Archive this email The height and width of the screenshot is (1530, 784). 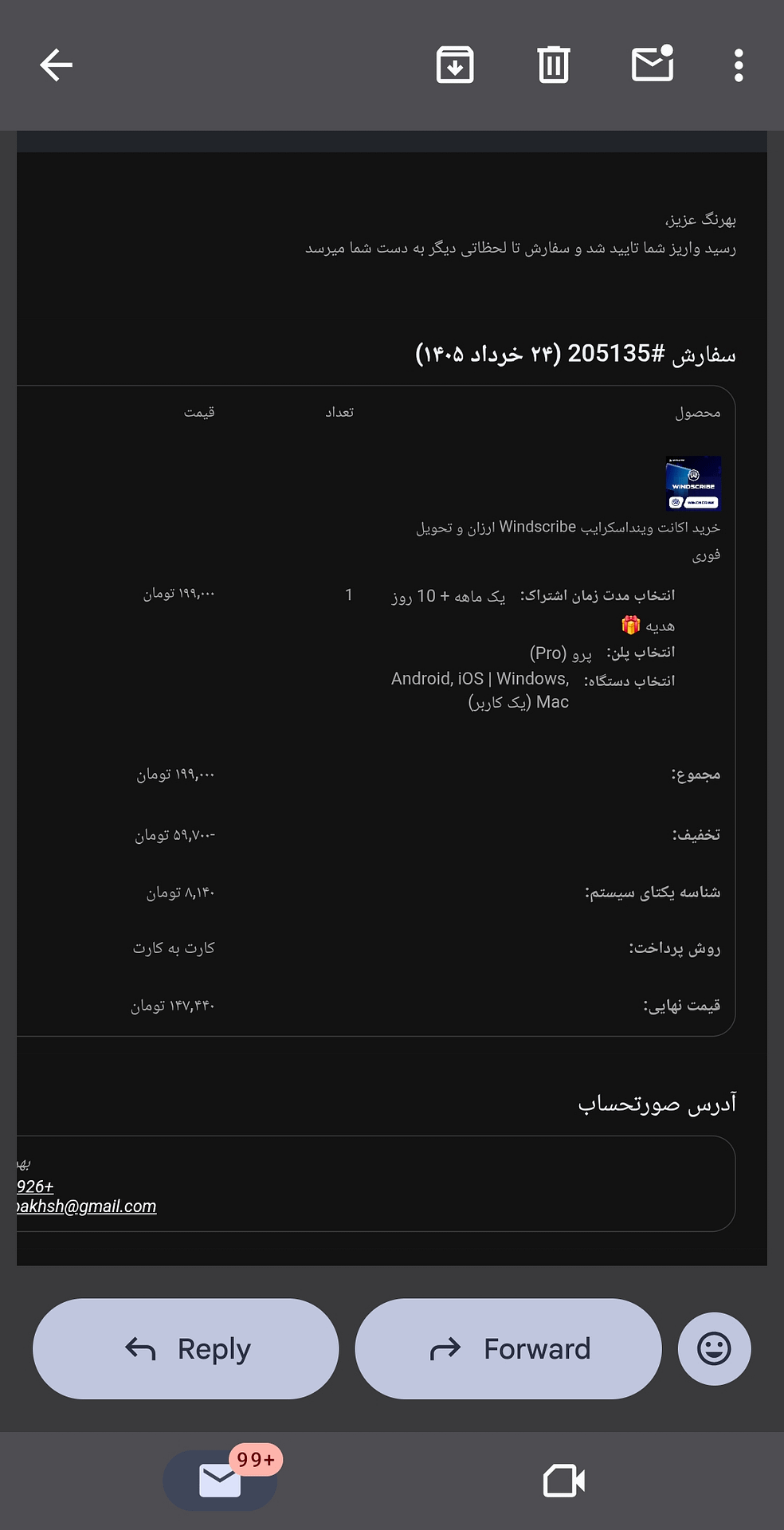[x=455, y=65]
